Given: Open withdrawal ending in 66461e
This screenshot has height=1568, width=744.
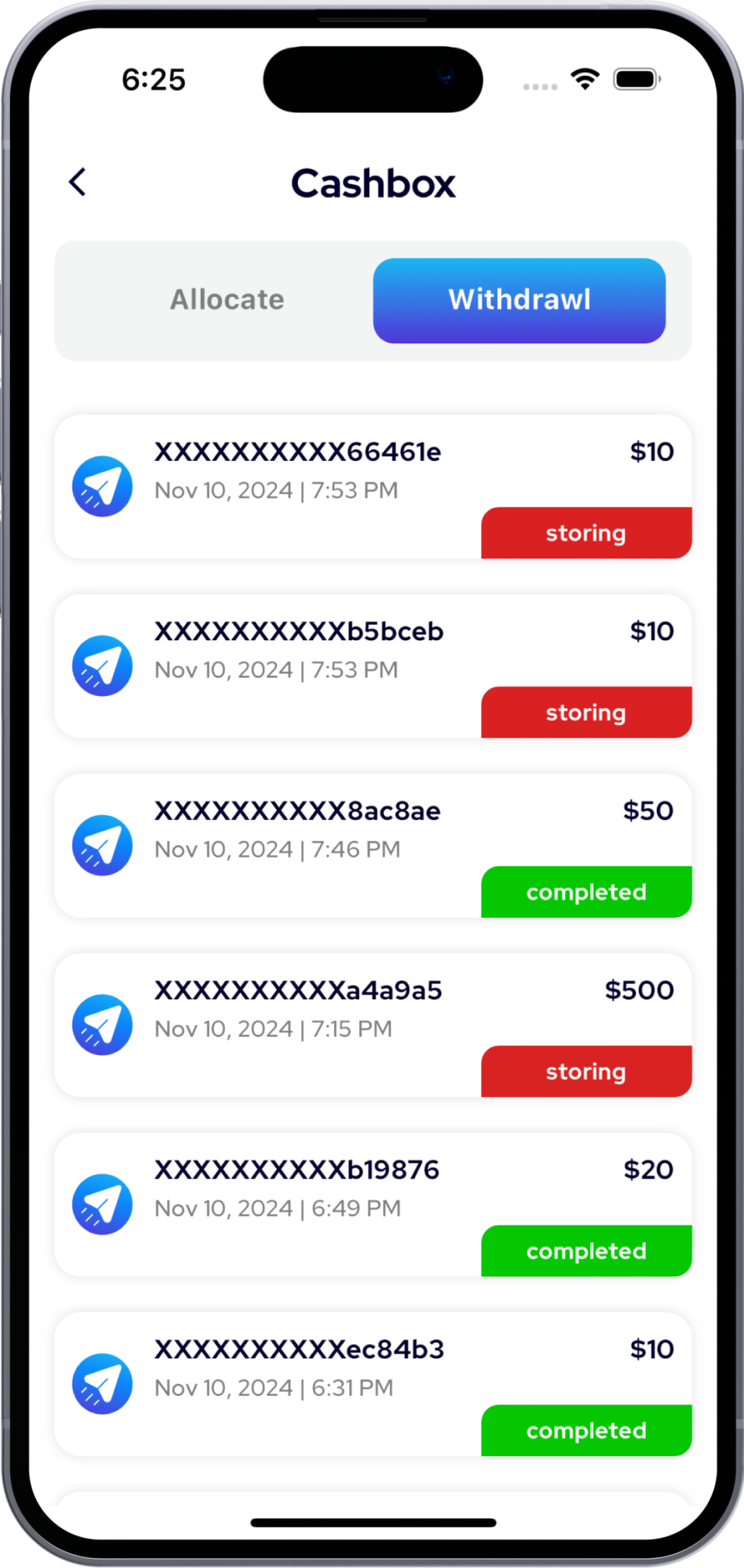Looking at the screenshot, I should pyautogui.click(x=298, y=470).
